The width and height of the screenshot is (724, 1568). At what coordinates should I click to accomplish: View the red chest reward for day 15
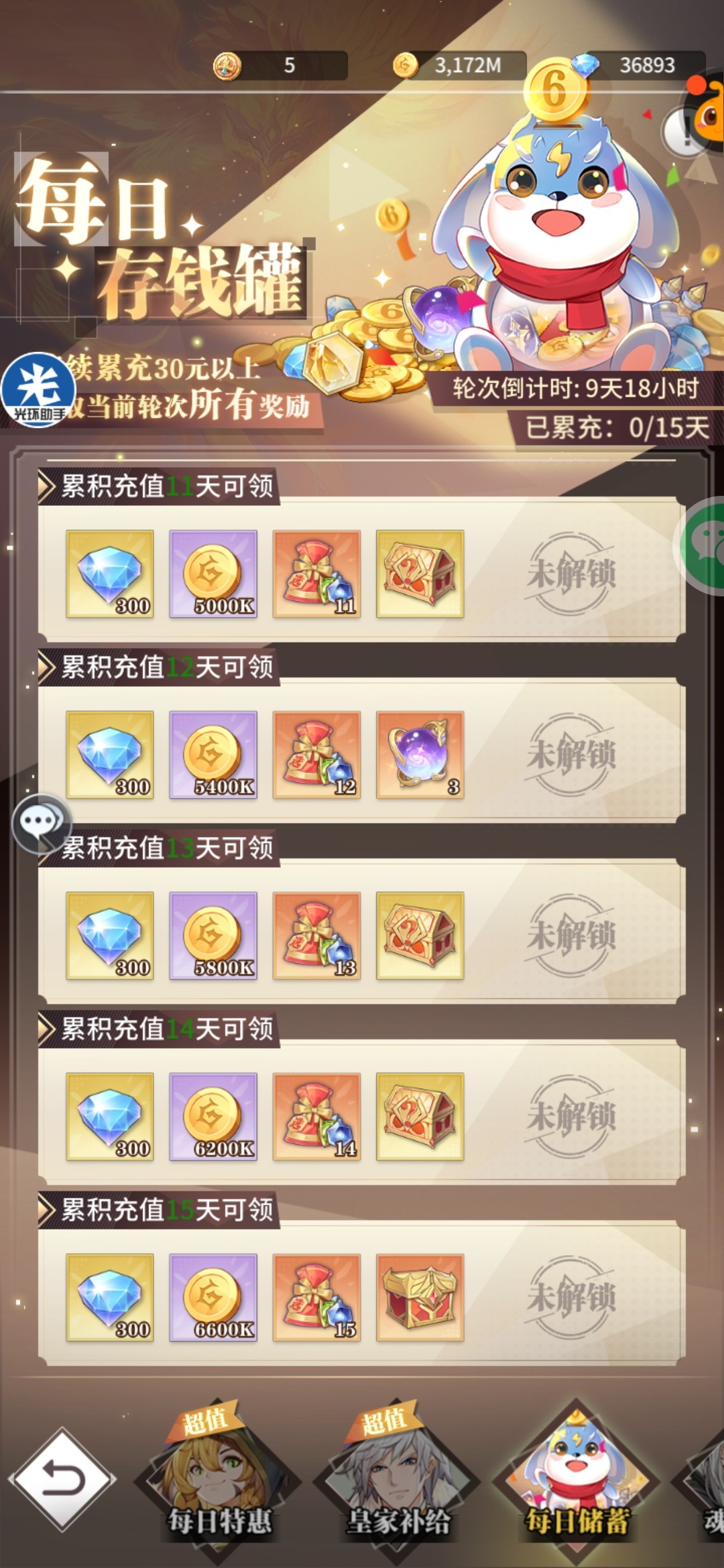coord(420,1297)
